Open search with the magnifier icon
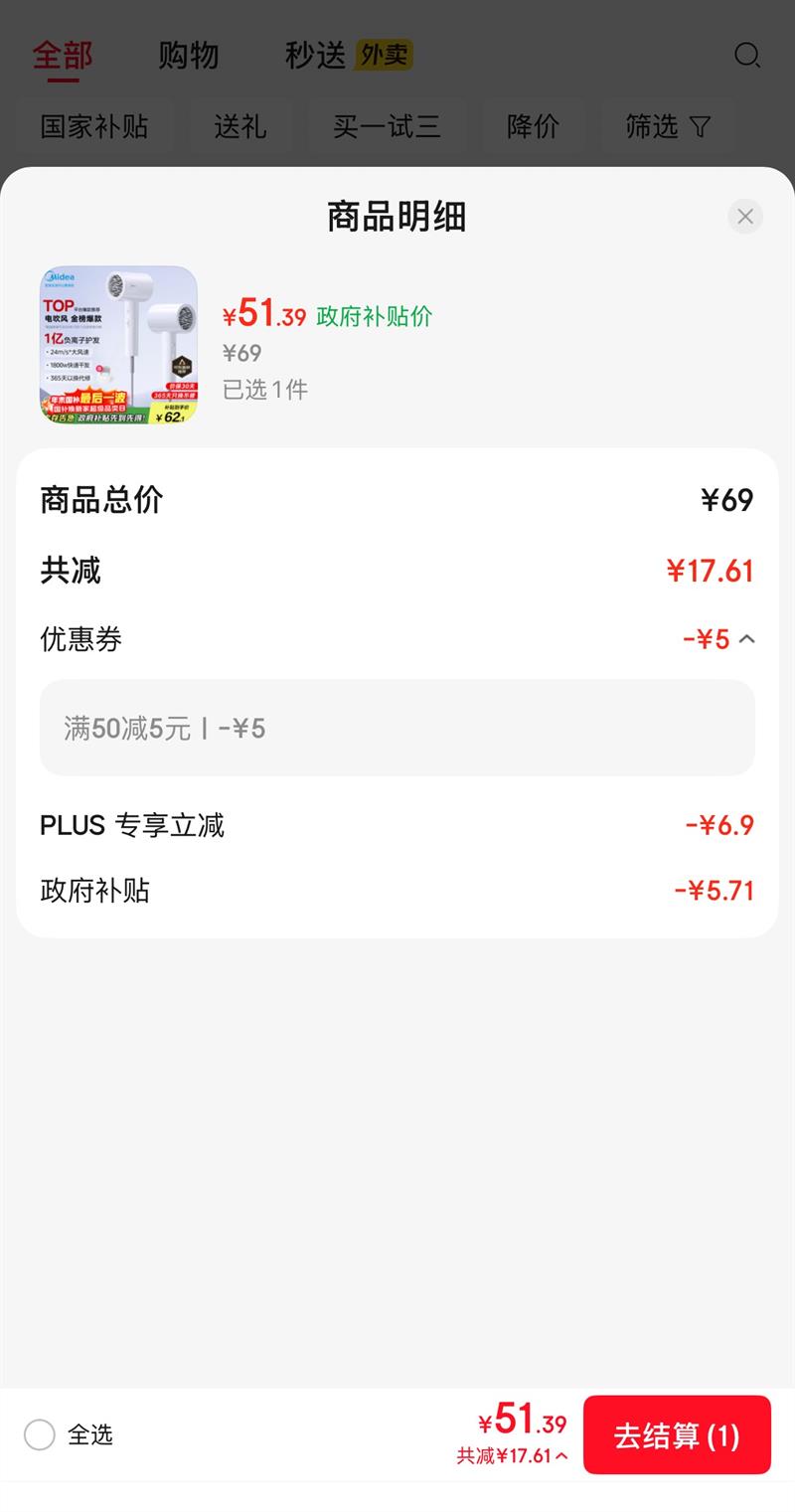 pyautogui.click(x=747, y=56)
